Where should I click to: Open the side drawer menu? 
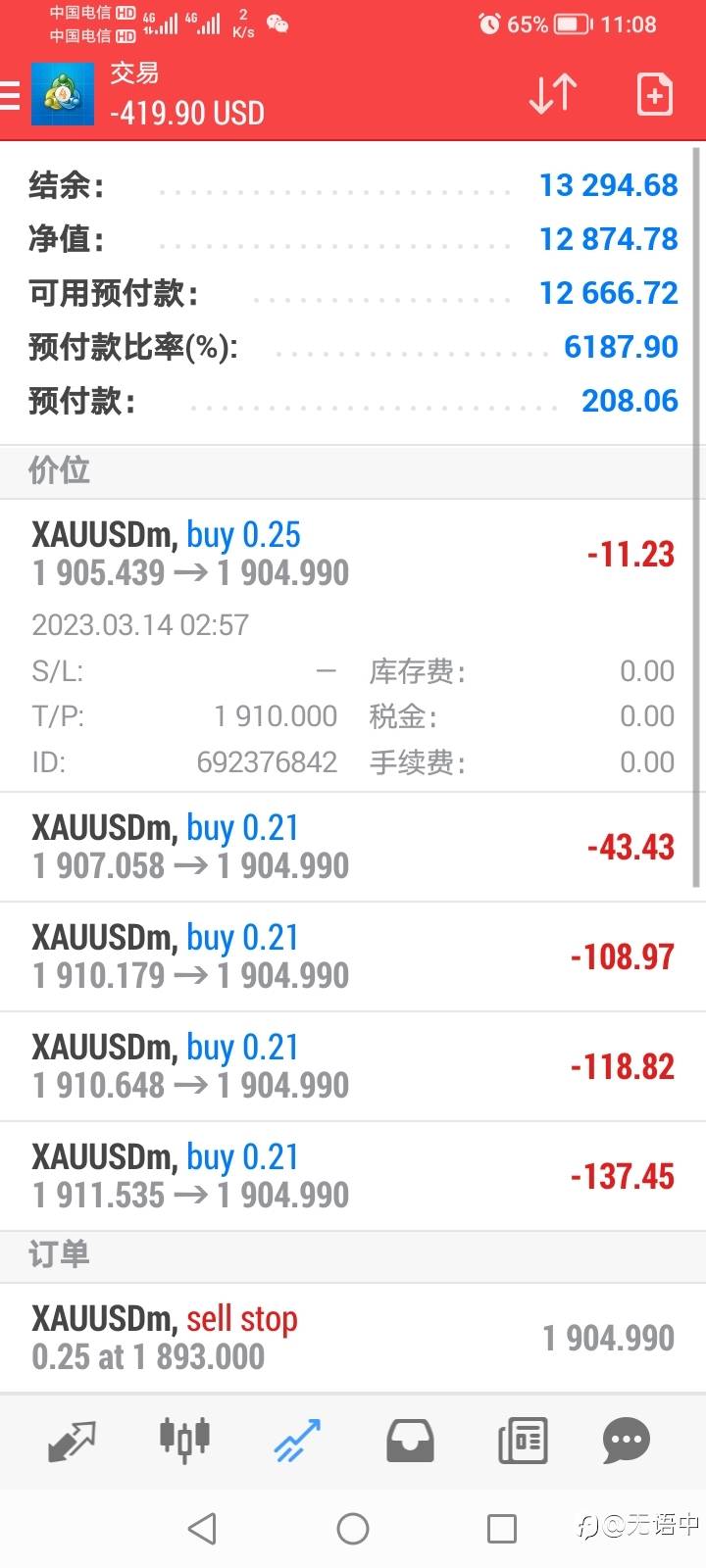10,95
